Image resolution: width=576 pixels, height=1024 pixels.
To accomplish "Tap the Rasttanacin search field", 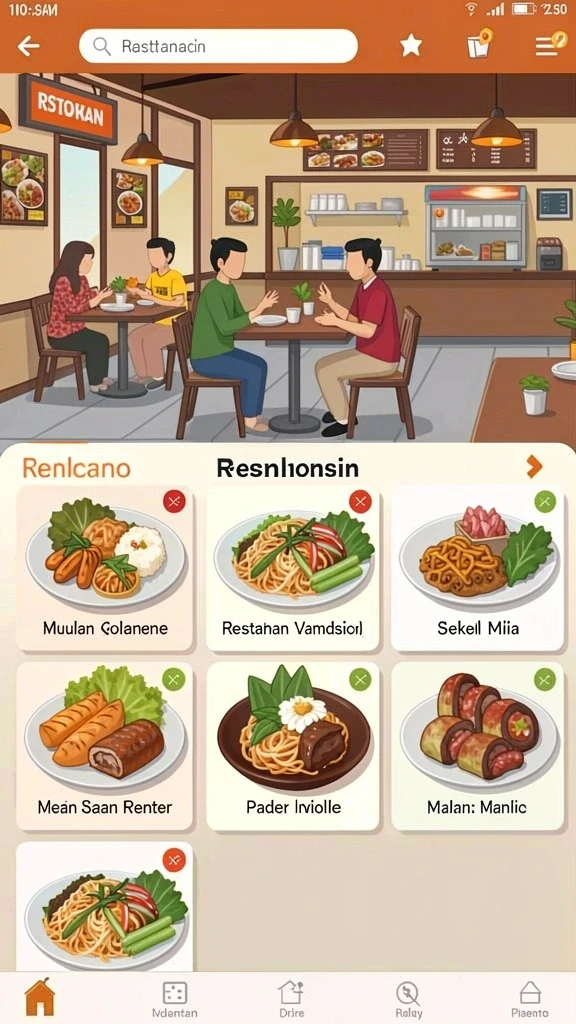I will coord(218,46).
